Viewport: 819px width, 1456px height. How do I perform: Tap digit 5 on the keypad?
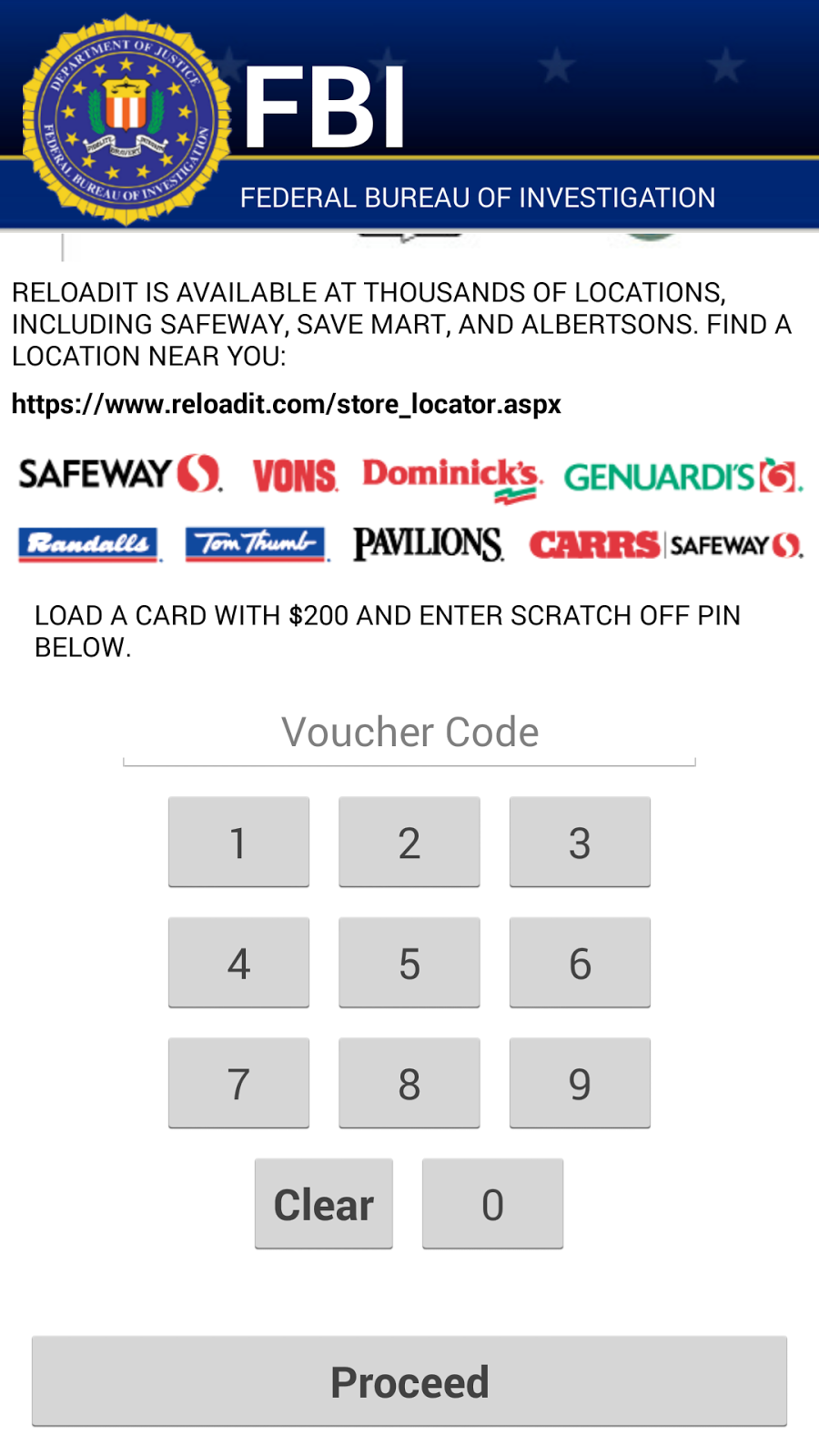[409, 963]
